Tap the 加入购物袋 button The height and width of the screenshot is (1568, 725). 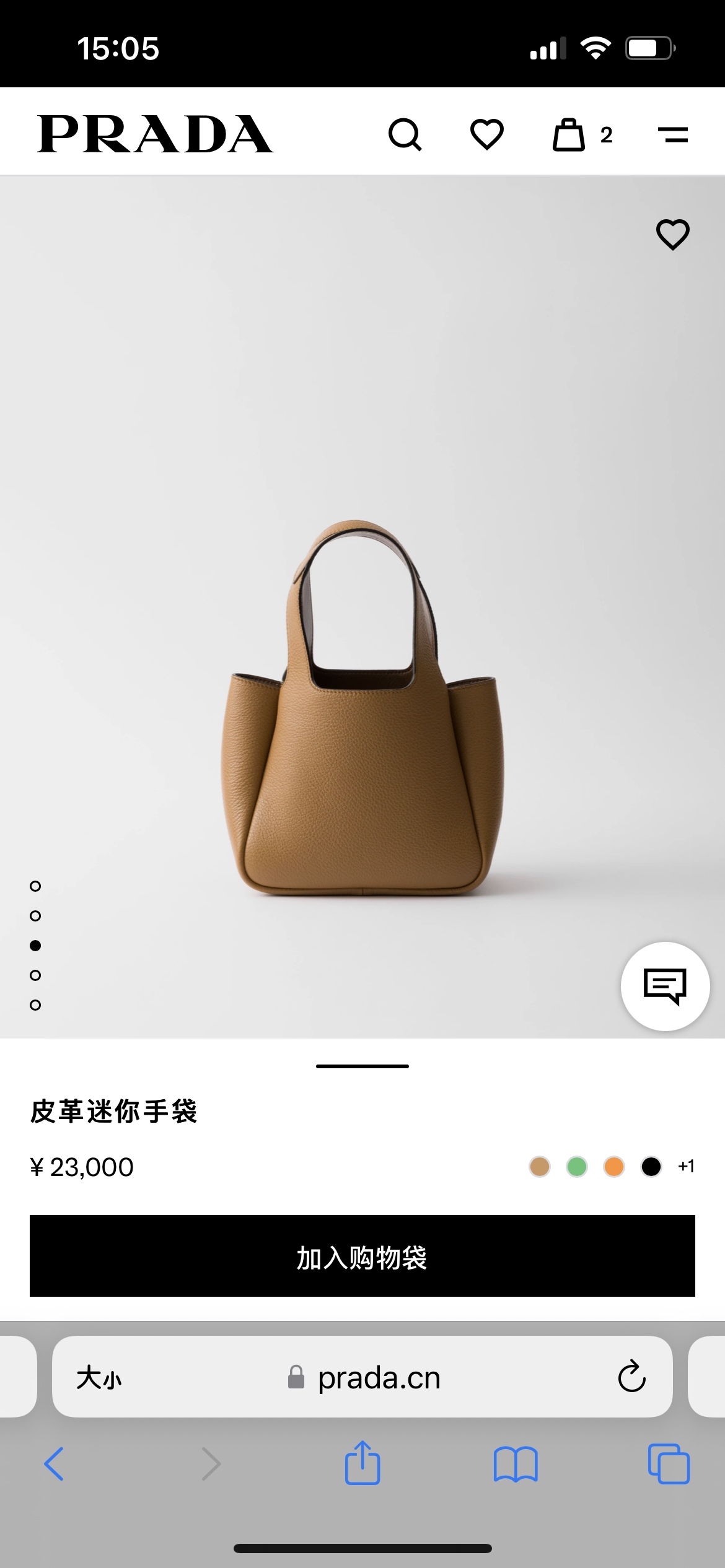pyautogui.click(x=362, y=1256)
